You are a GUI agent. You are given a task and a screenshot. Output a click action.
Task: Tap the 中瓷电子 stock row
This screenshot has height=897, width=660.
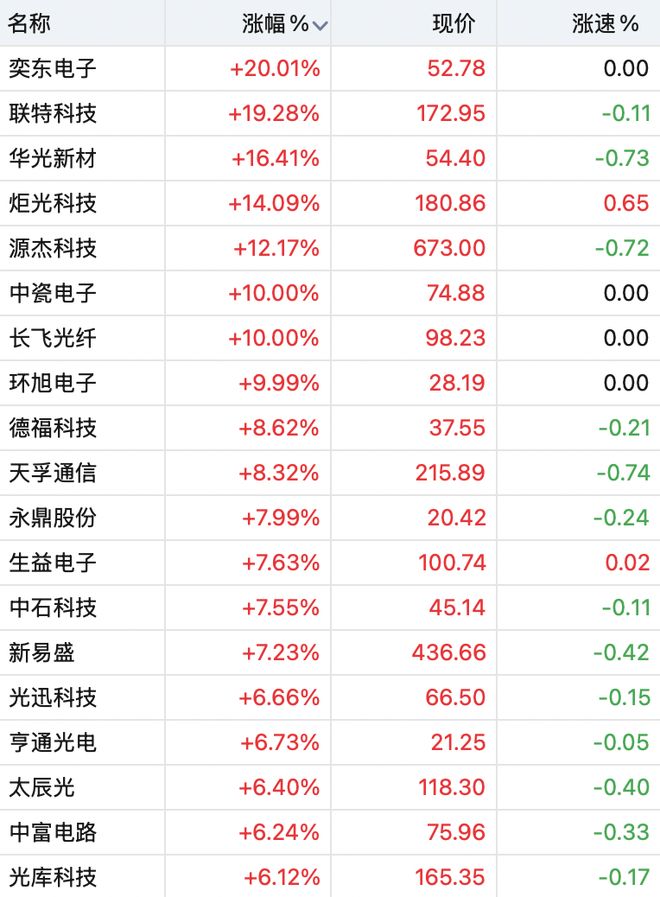53,293
